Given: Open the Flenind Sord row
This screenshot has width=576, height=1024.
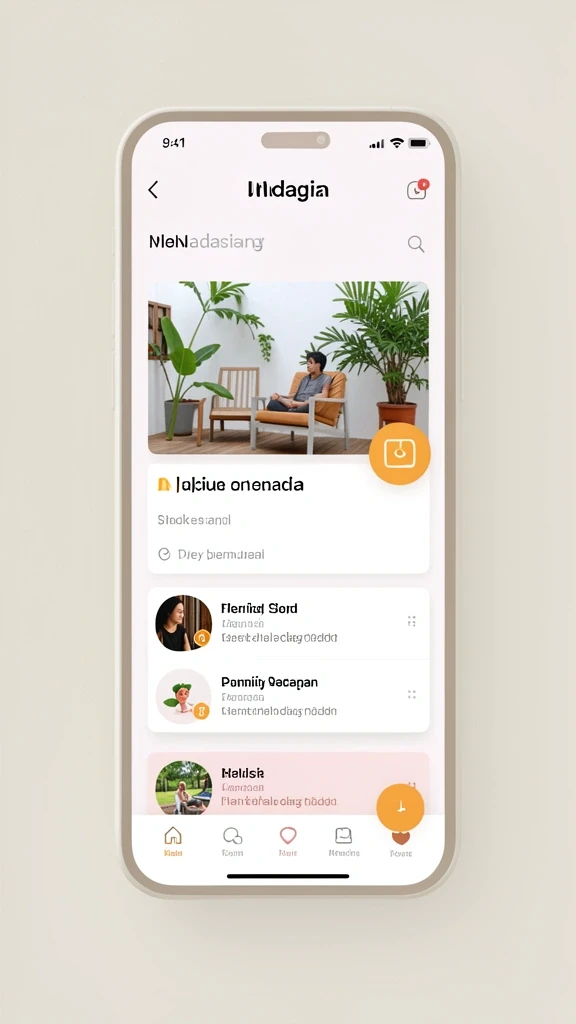Looking at the screenshot, I should [x=288, y=623].
